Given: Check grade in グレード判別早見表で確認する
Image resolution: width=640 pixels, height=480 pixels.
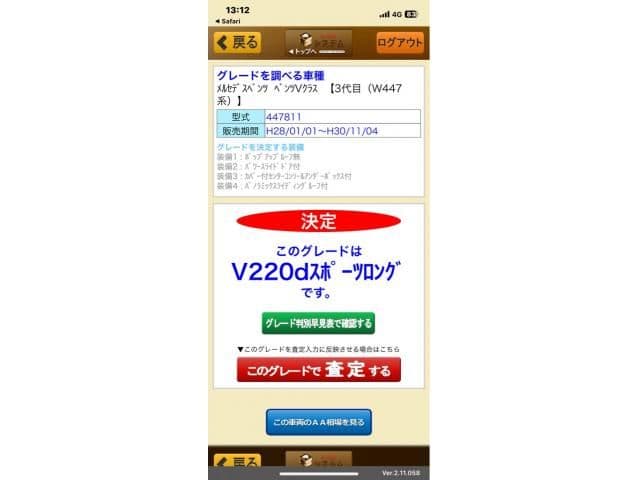Looking at the screenshot, I should click(x=318, y=323).
